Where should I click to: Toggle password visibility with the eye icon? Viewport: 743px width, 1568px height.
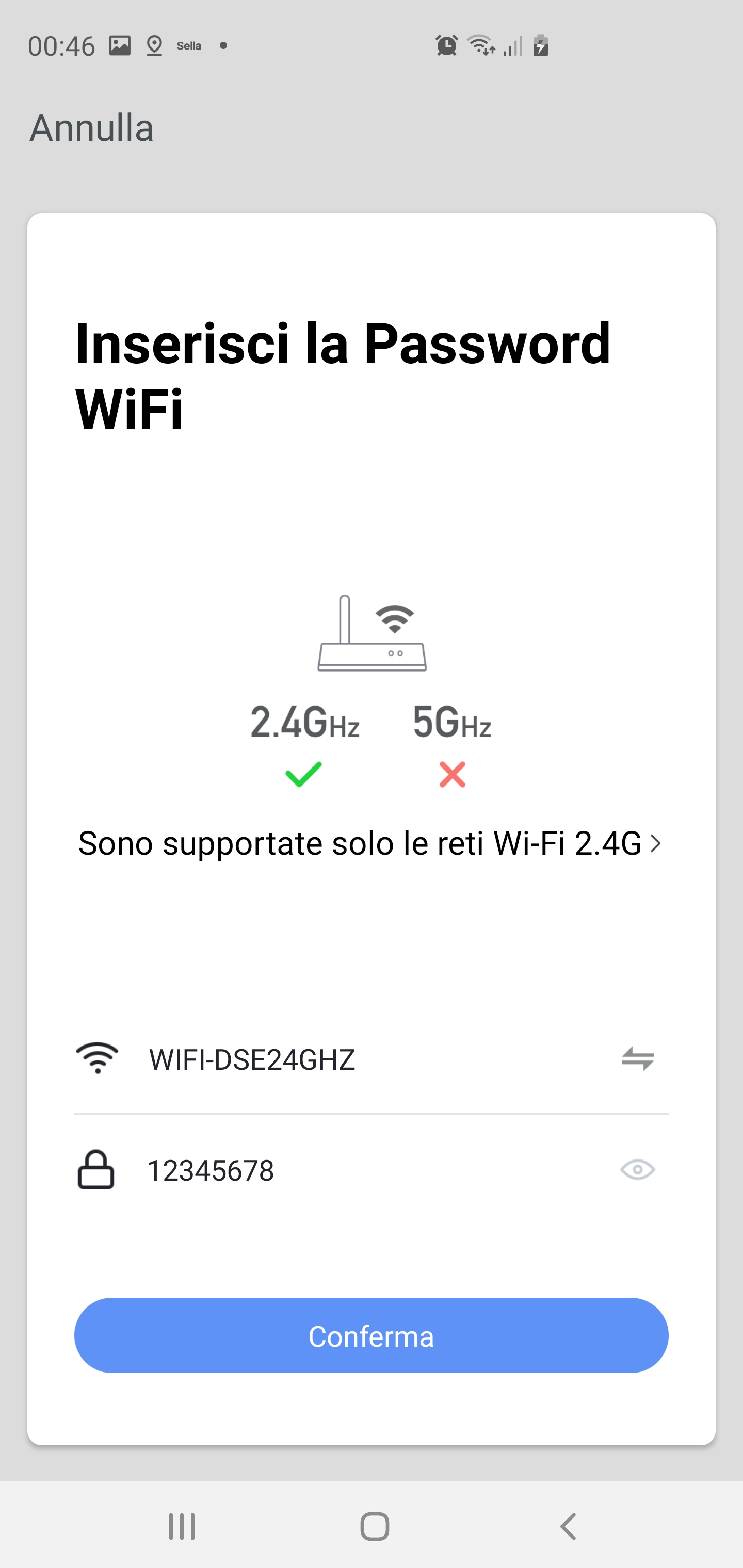click(637, 1170)
